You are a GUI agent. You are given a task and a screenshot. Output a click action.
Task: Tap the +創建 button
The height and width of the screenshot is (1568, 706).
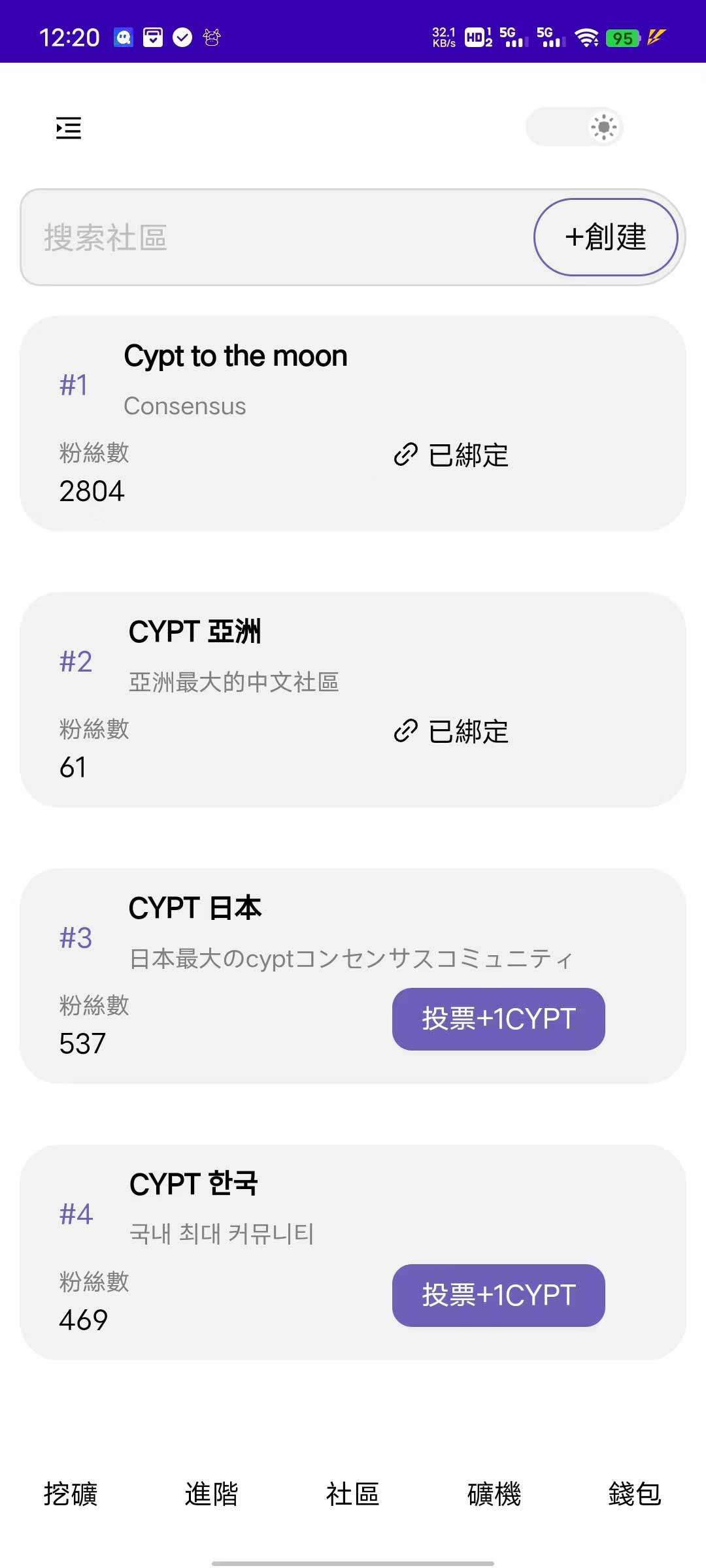coord(606,237)
